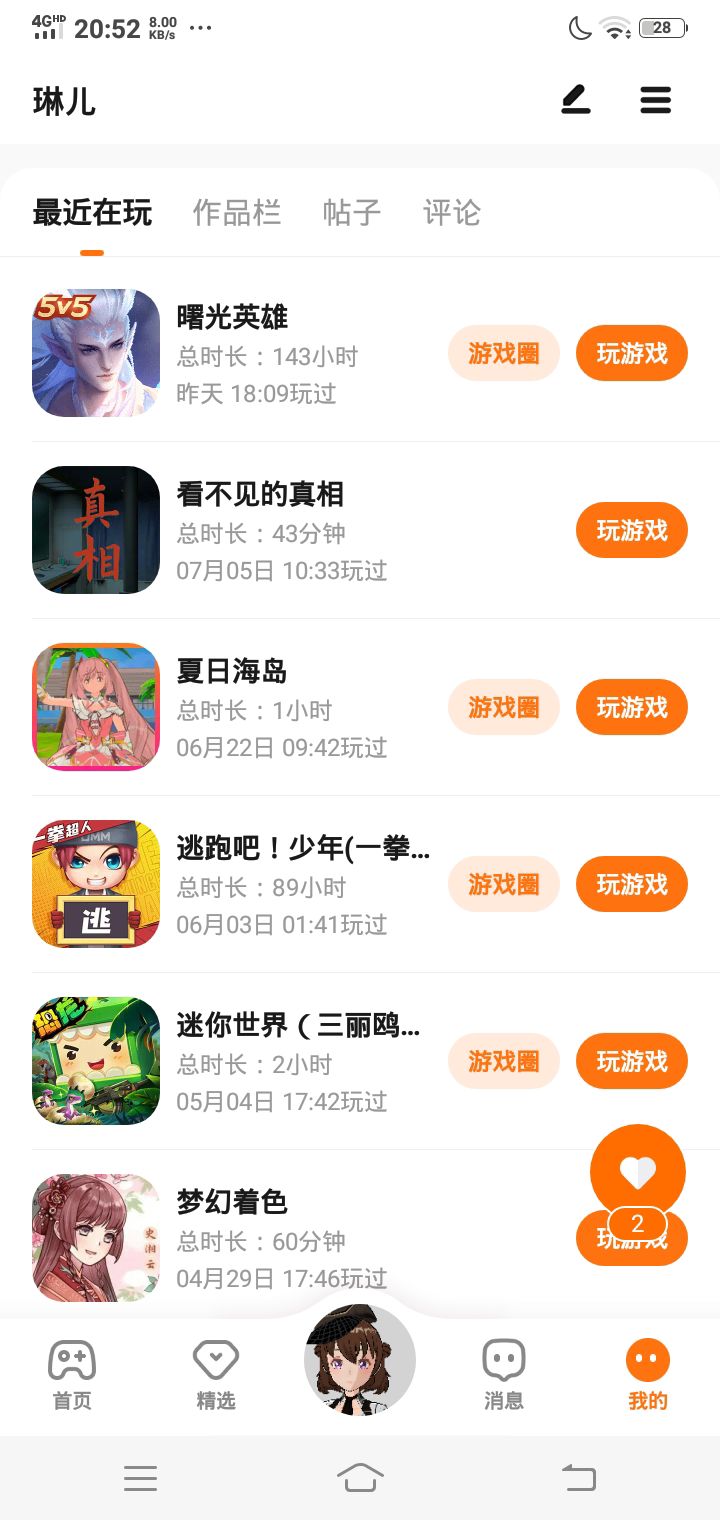Start 迷你世界 with 玩游戏
This screenshot has height=1520, width=720.
pyautogui.click(x=631, y=1061)
